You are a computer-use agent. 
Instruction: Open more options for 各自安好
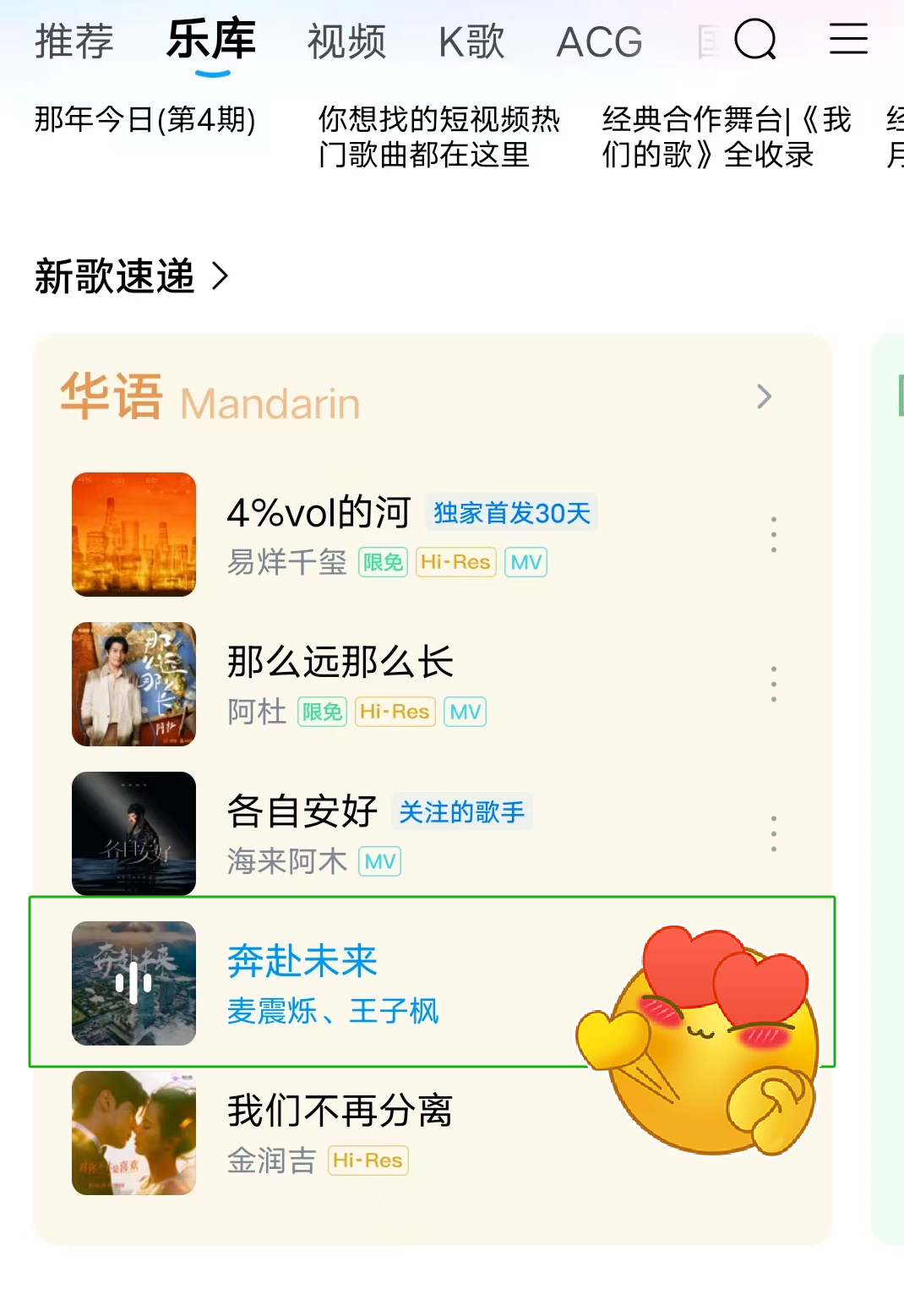773,833
